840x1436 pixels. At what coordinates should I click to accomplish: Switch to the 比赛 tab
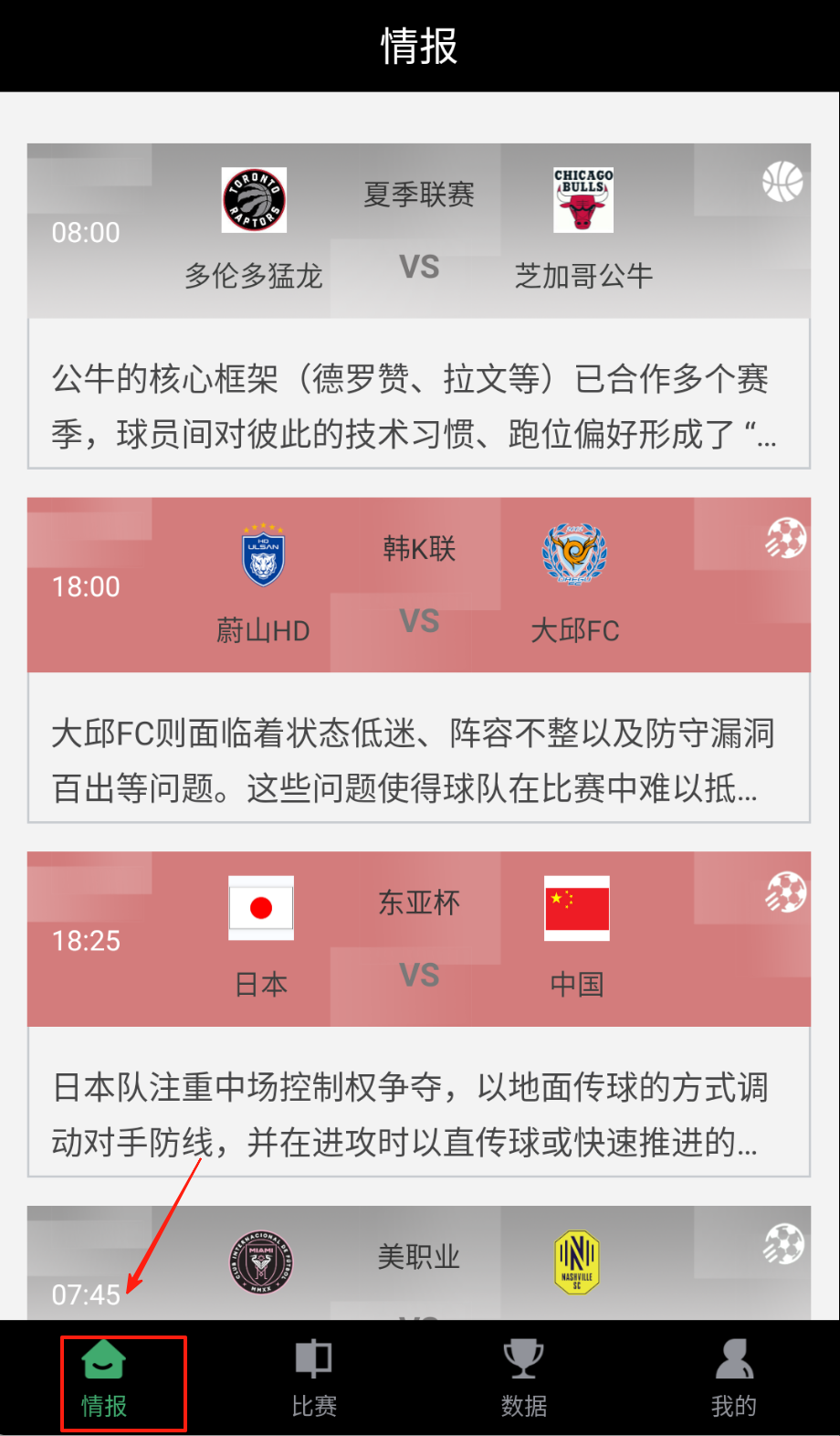tap(314, 1382)
